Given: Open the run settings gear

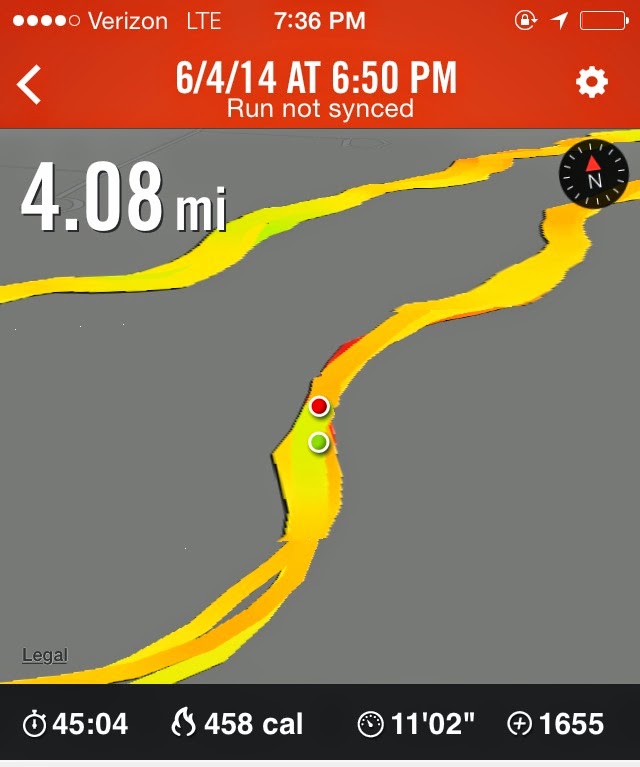Looking at the screenshot, I should (x=592, y=83).
